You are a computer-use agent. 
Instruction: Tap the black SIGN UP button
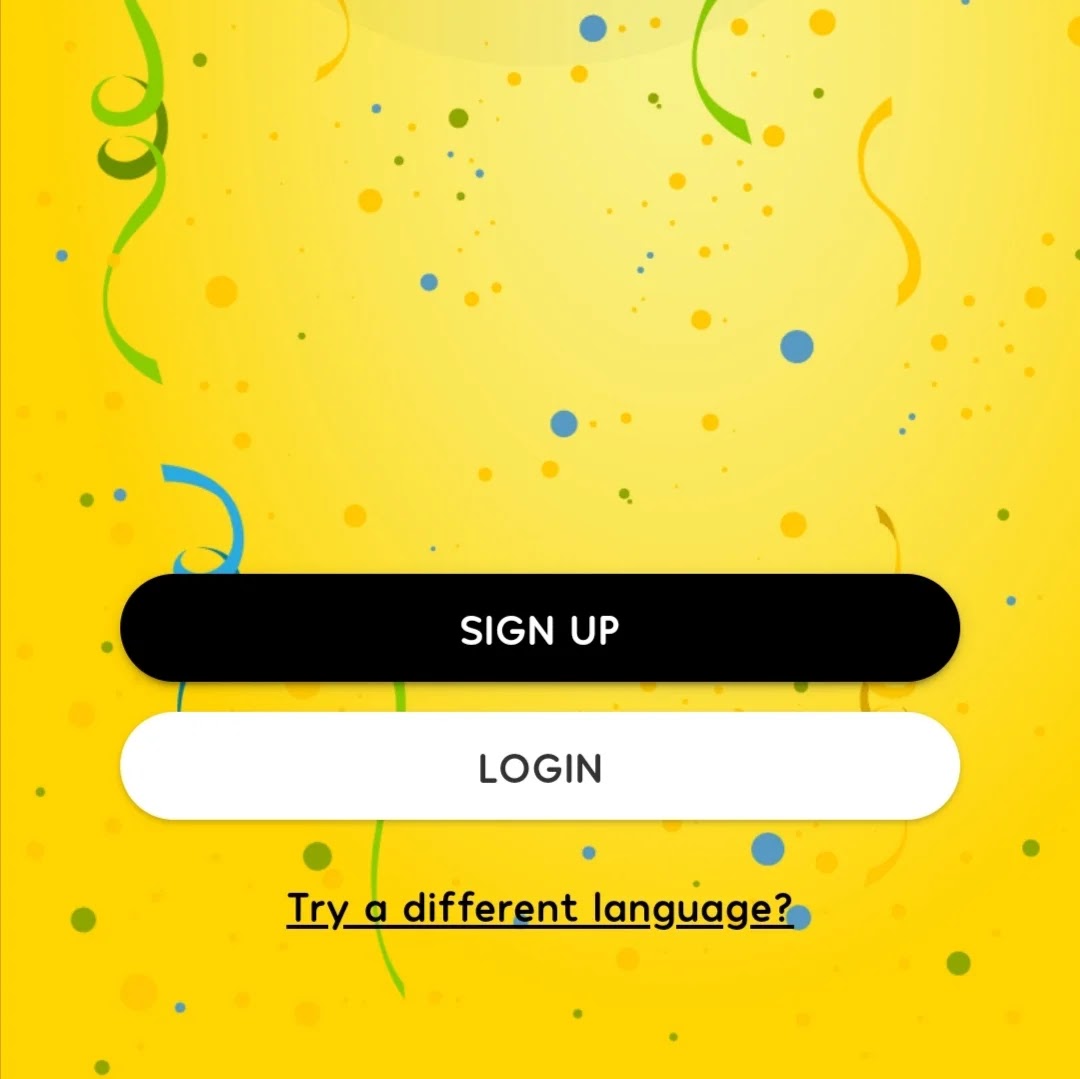pos(540,629)
